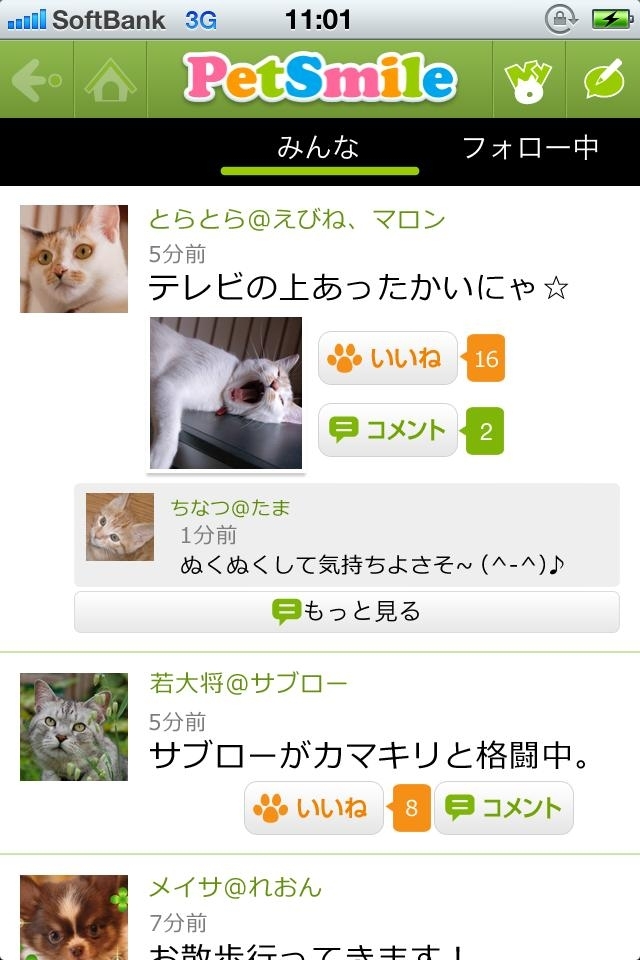Open ちなつ@たま's commenter avatar
This screenshot has height=960, width=640.
(120, 527)
